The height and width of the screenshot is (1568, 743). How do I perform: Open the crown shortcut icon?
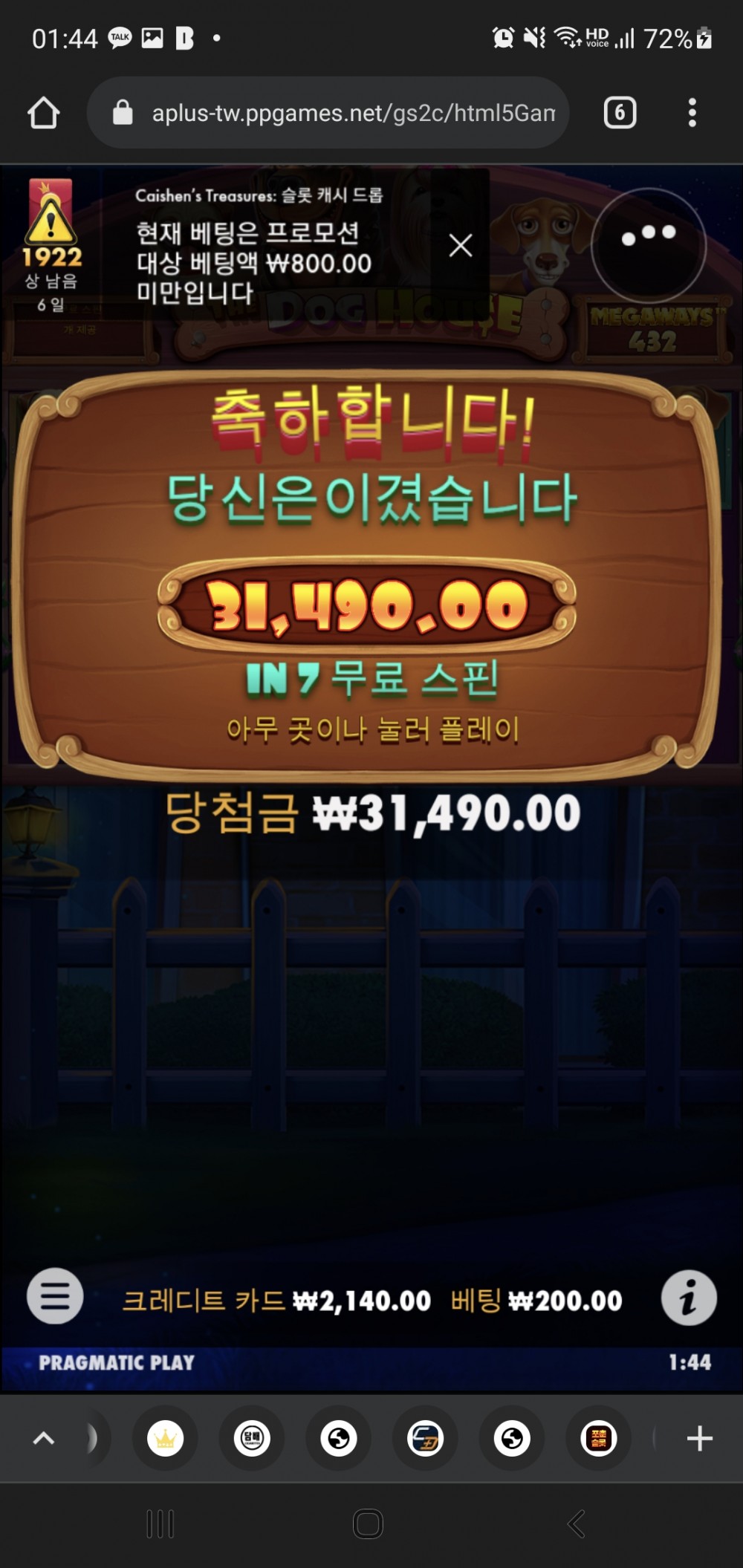pos(165,1439)
